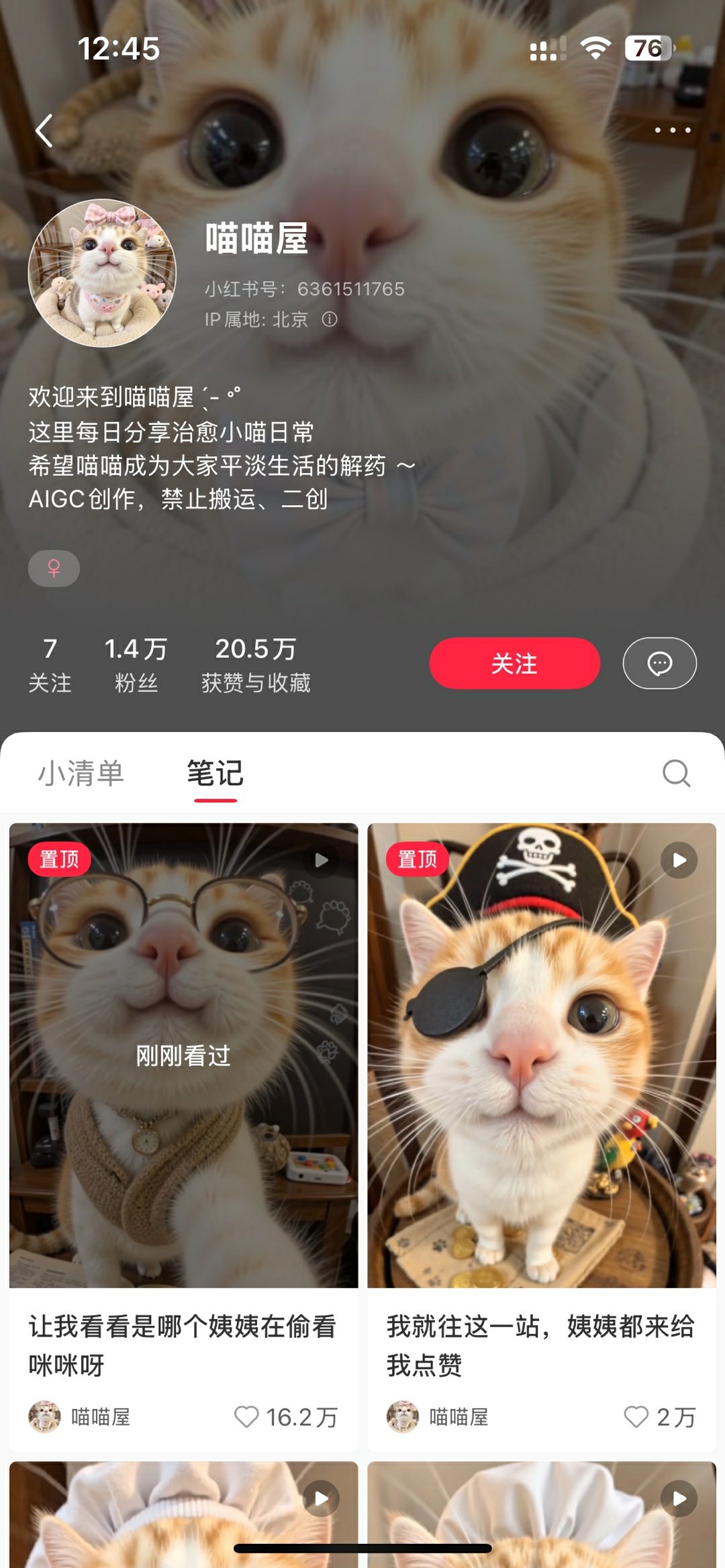Image resolution: width=725 pixels, height=1568 pixels.
Task: Open the three-dot overflow menu
Action: click(672, 130)
